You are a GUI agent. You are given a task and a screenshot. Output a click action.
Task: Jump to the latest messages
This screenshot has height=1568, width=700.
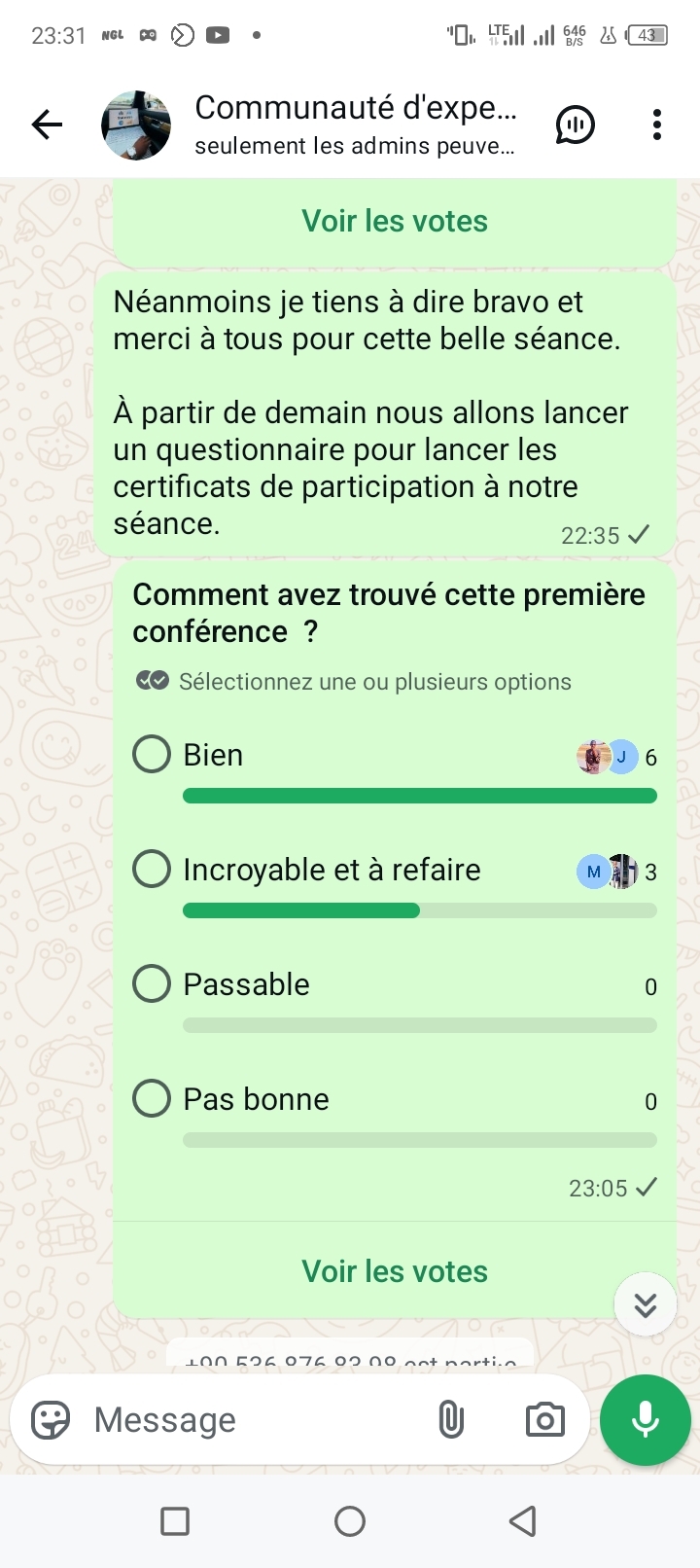coord(646,1304)
